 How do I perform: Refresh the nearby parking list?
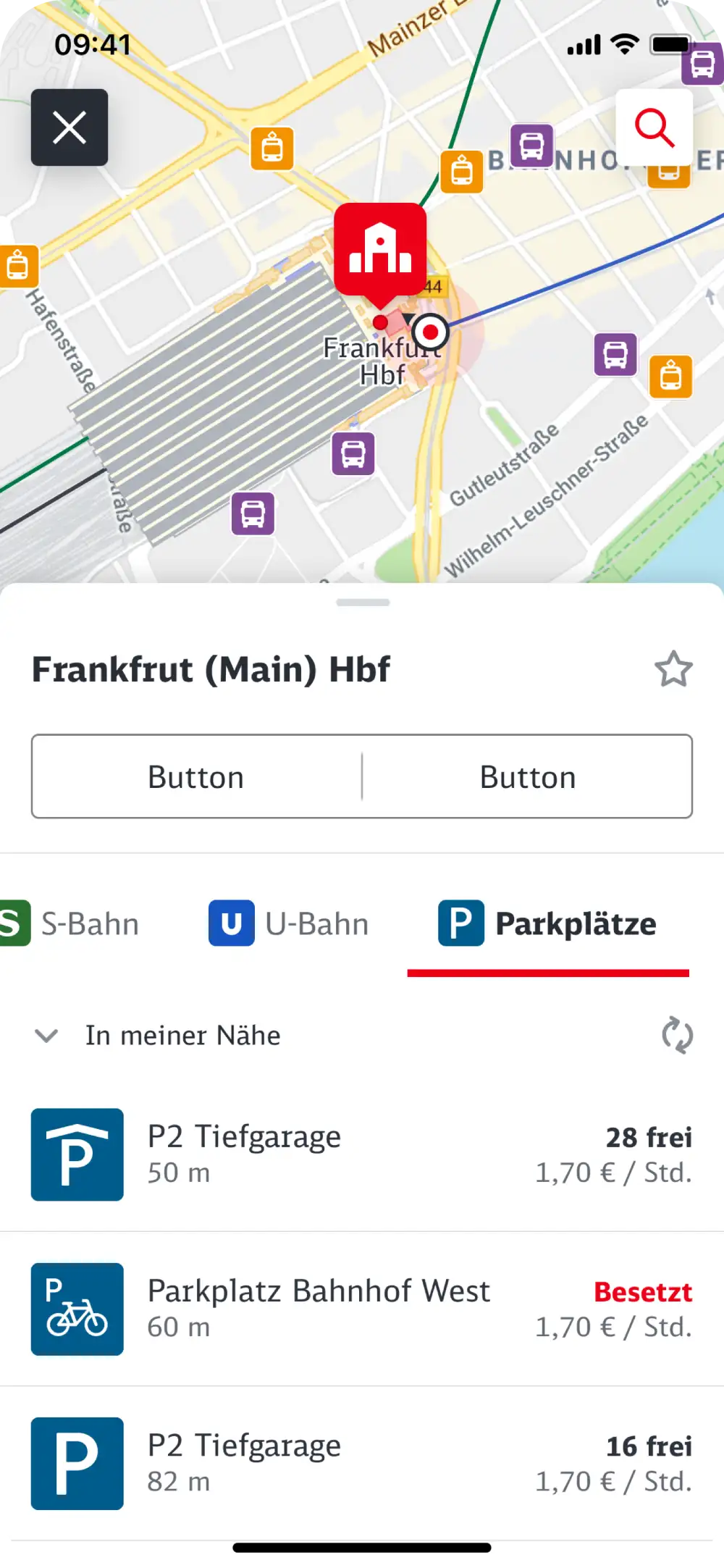click(x=677, y=1035)
